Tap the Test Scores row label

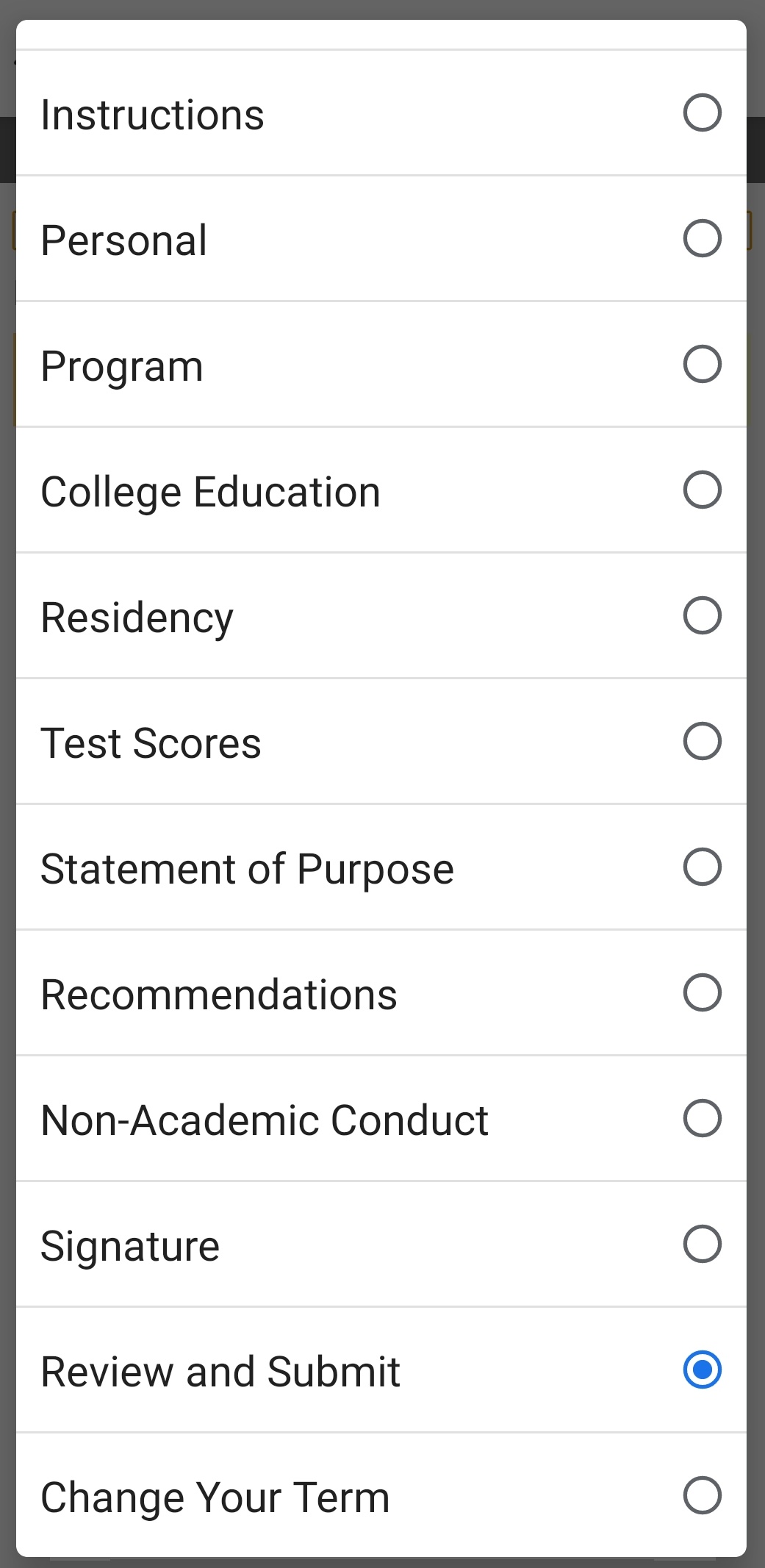point(151,742)
